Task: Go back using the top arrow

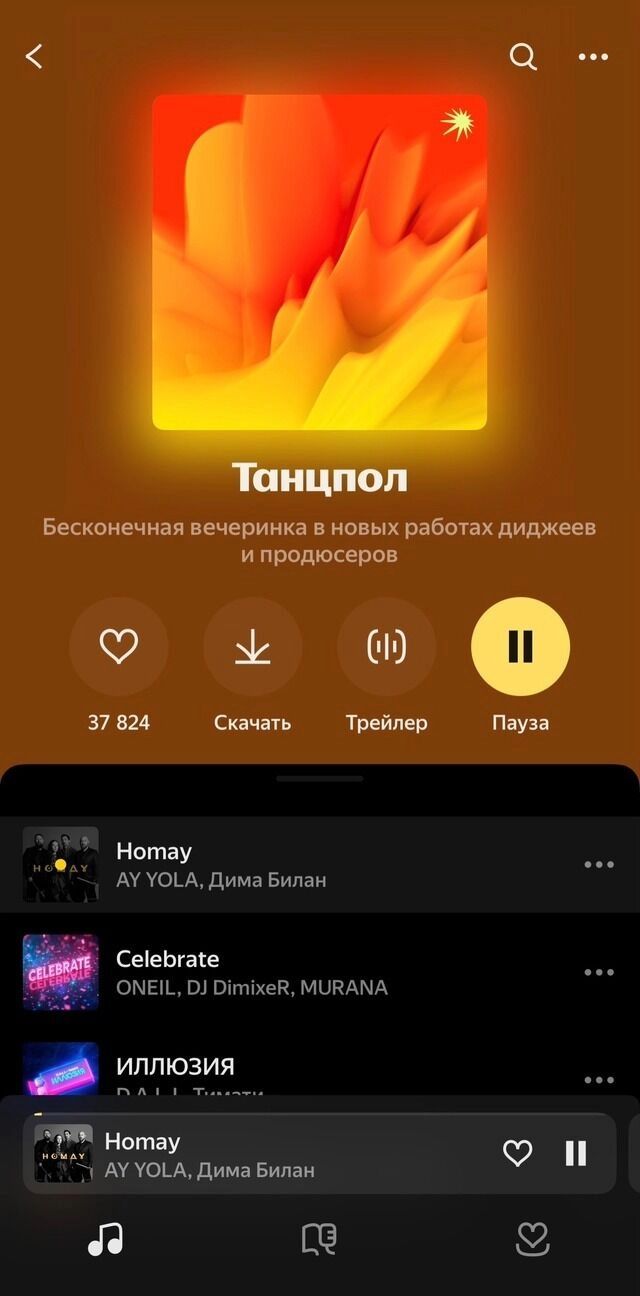Action: pyautogui.click(x=34, y=57)
